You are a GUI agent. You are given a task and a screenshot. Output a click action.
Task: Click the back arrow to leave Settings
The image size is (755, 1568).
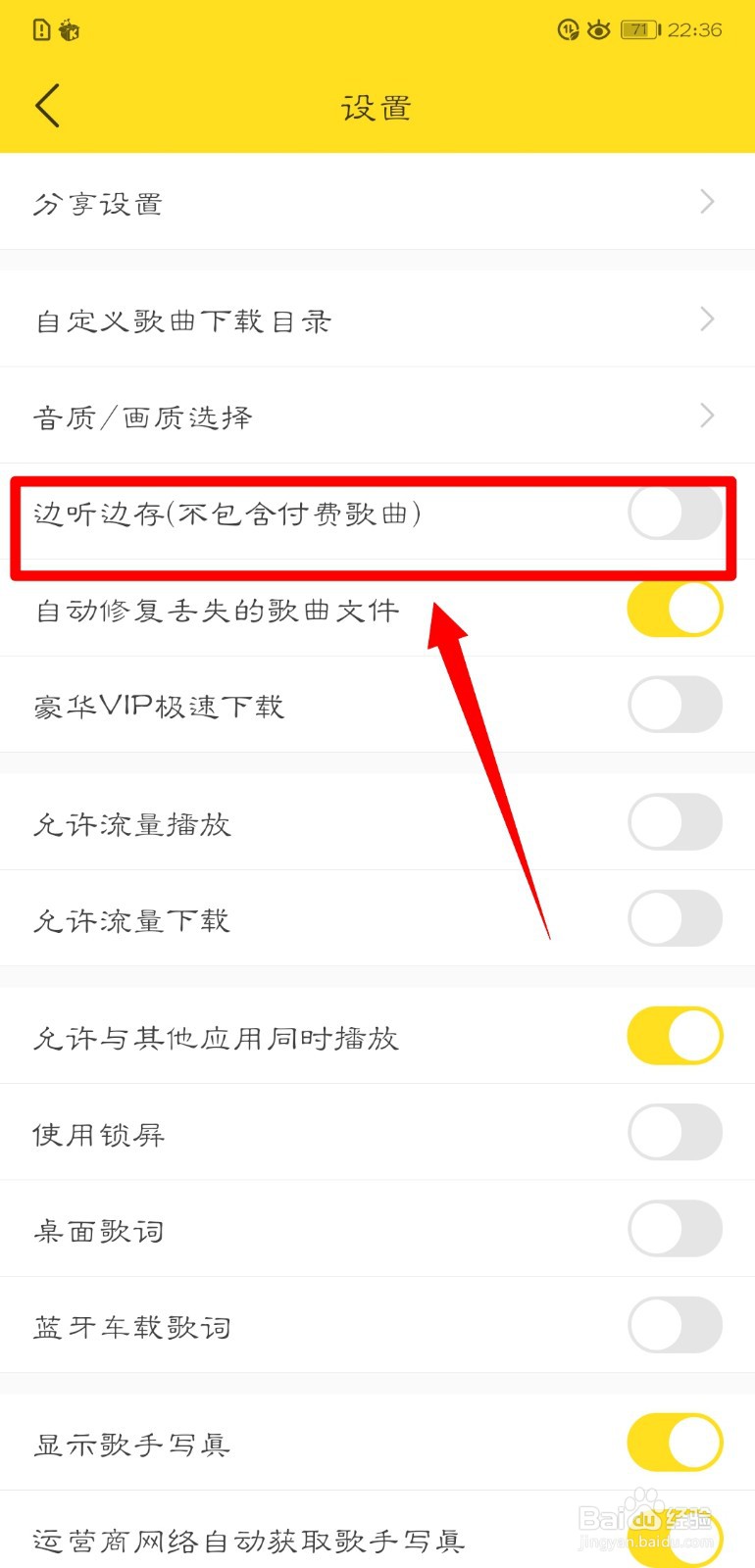pyautogui.click(x=47, y=105)
